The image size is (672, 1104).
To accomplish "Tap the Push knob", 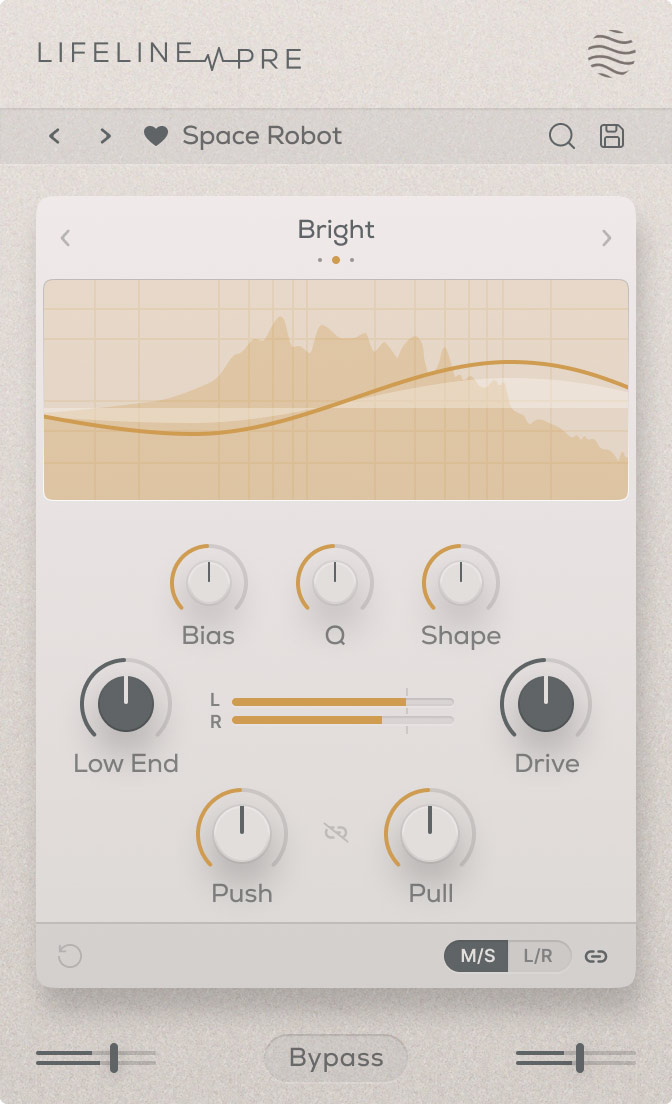I will (242, 834).
